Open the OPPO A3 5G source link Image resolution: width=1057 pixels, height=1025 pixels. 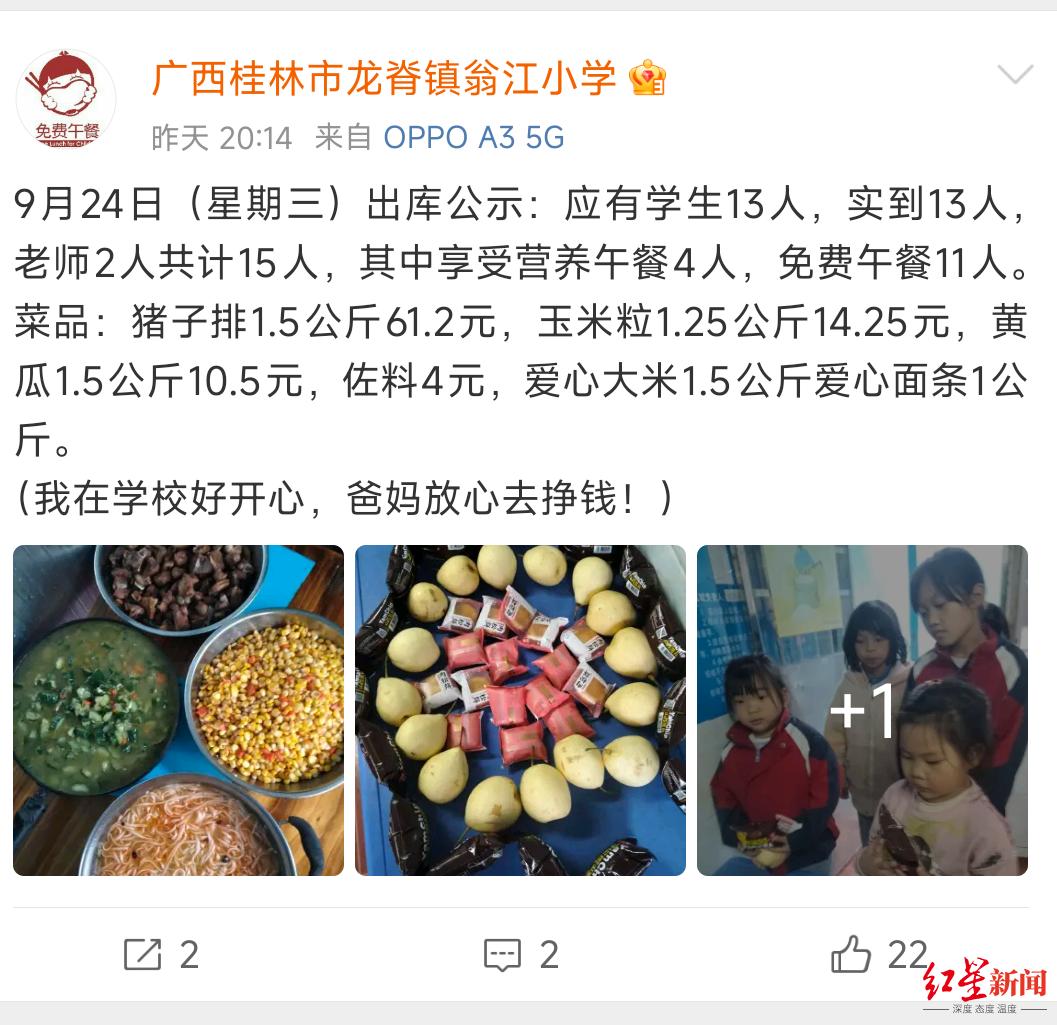(x=474, y=137)
